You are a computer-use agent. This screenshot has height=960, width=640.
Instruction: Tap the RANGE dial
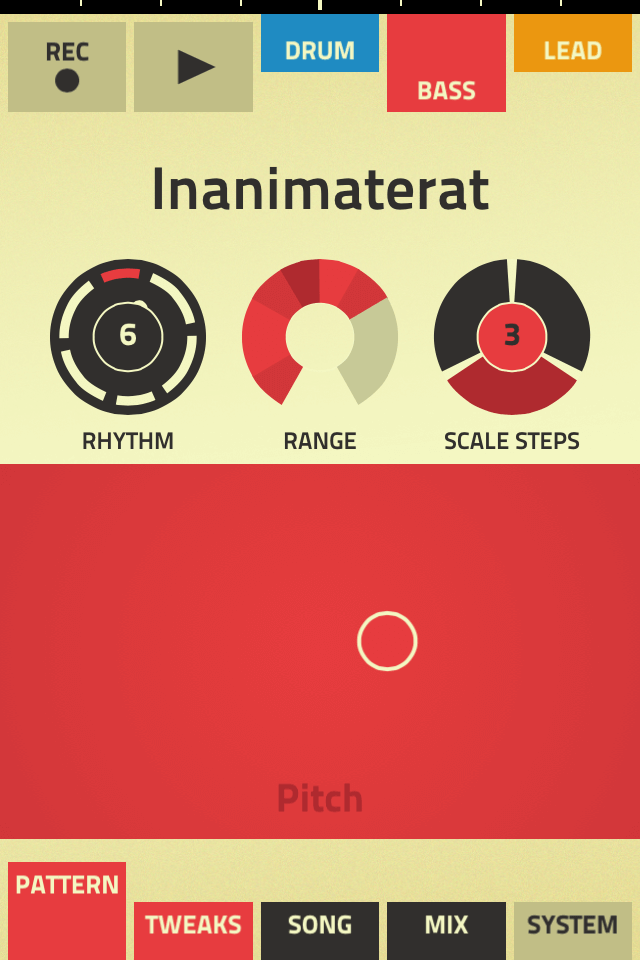click(x=320, y=336)
